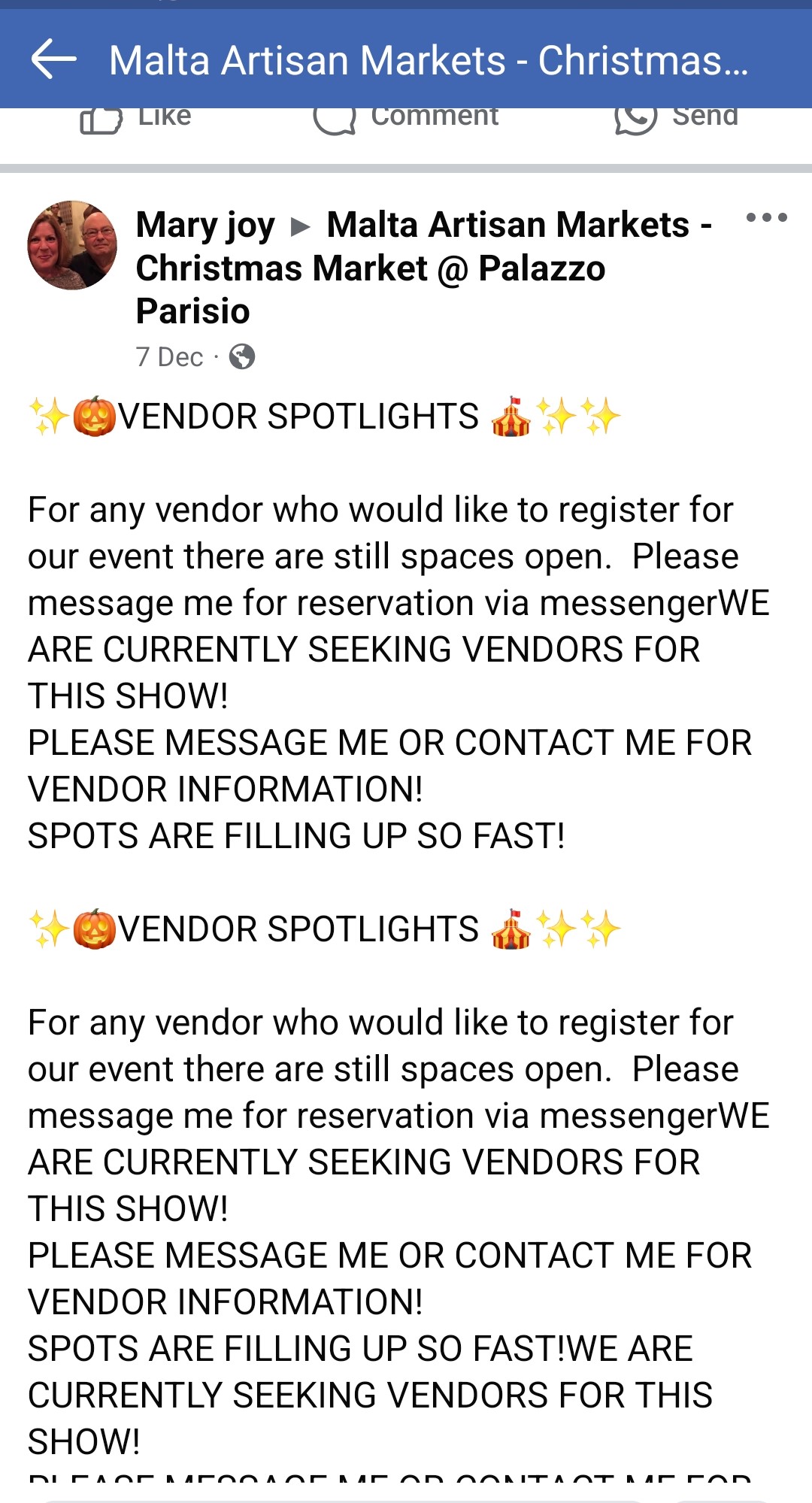The width and height of the screenshot is (812, 1503).
Task: View post's 7 Dec timestamp details
Action: tap(170, 356)
